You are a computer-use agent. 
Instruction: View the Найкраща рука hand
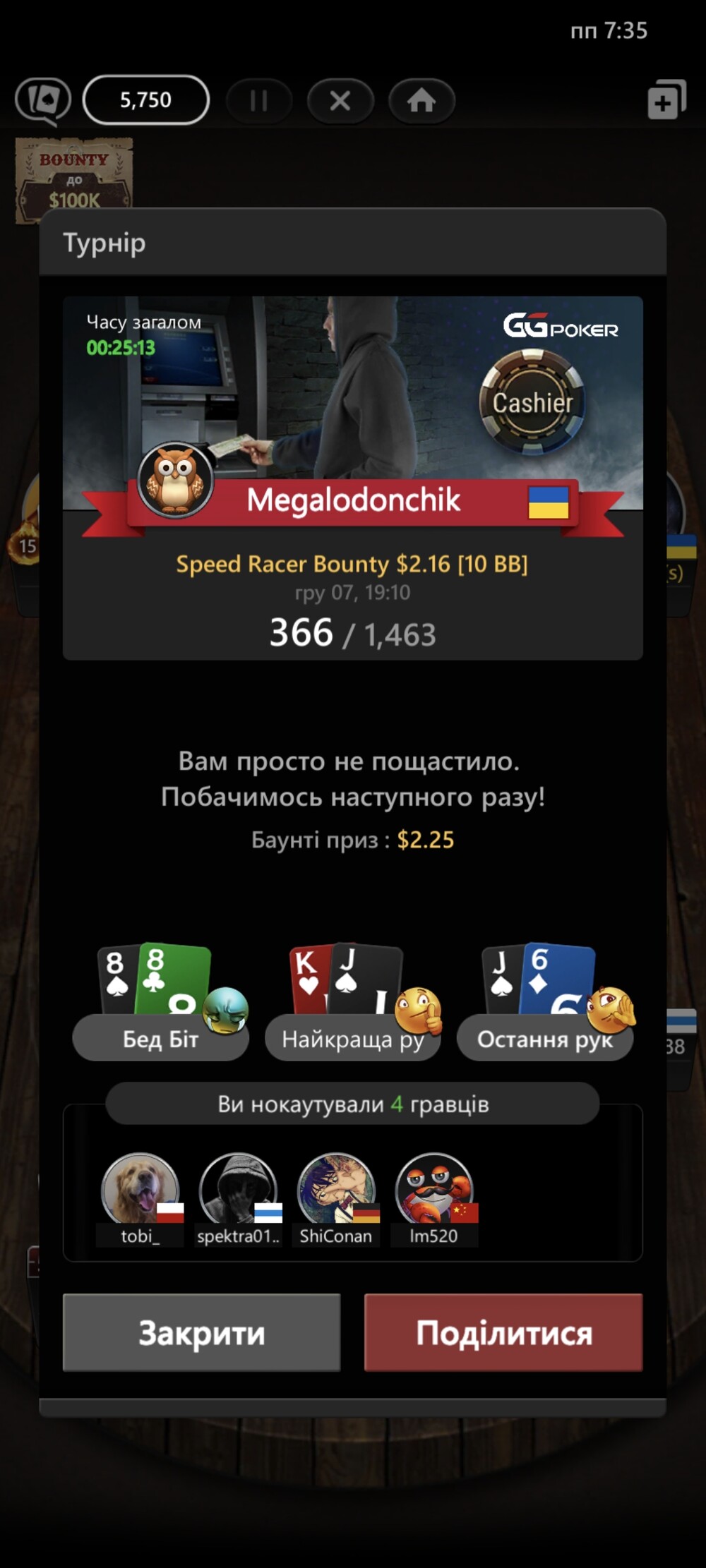pyautogui.click(x=353, y=1002)
